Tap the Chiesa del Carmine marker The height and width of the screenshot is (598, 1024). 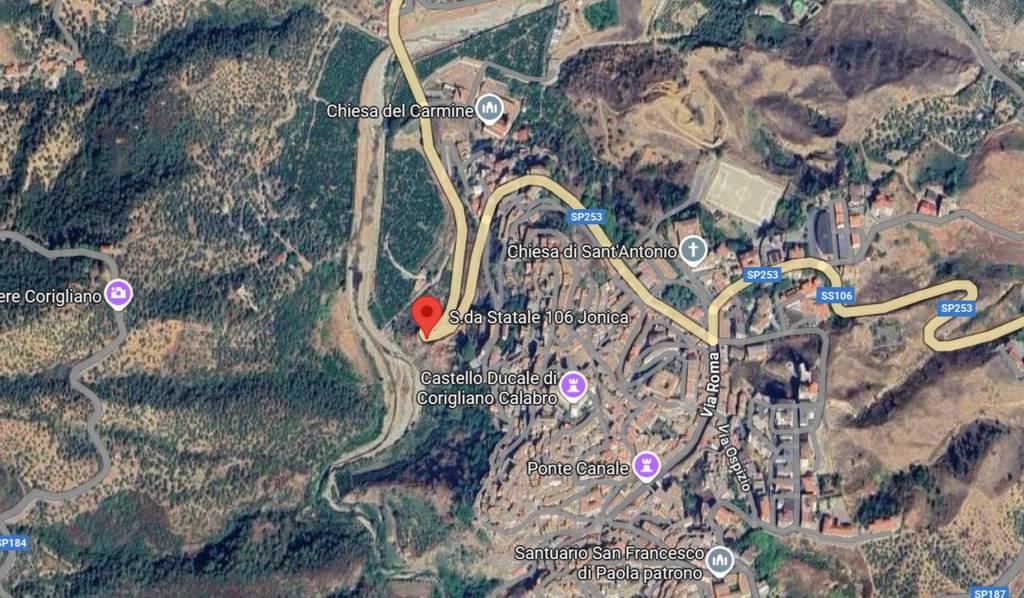[489, 107]
